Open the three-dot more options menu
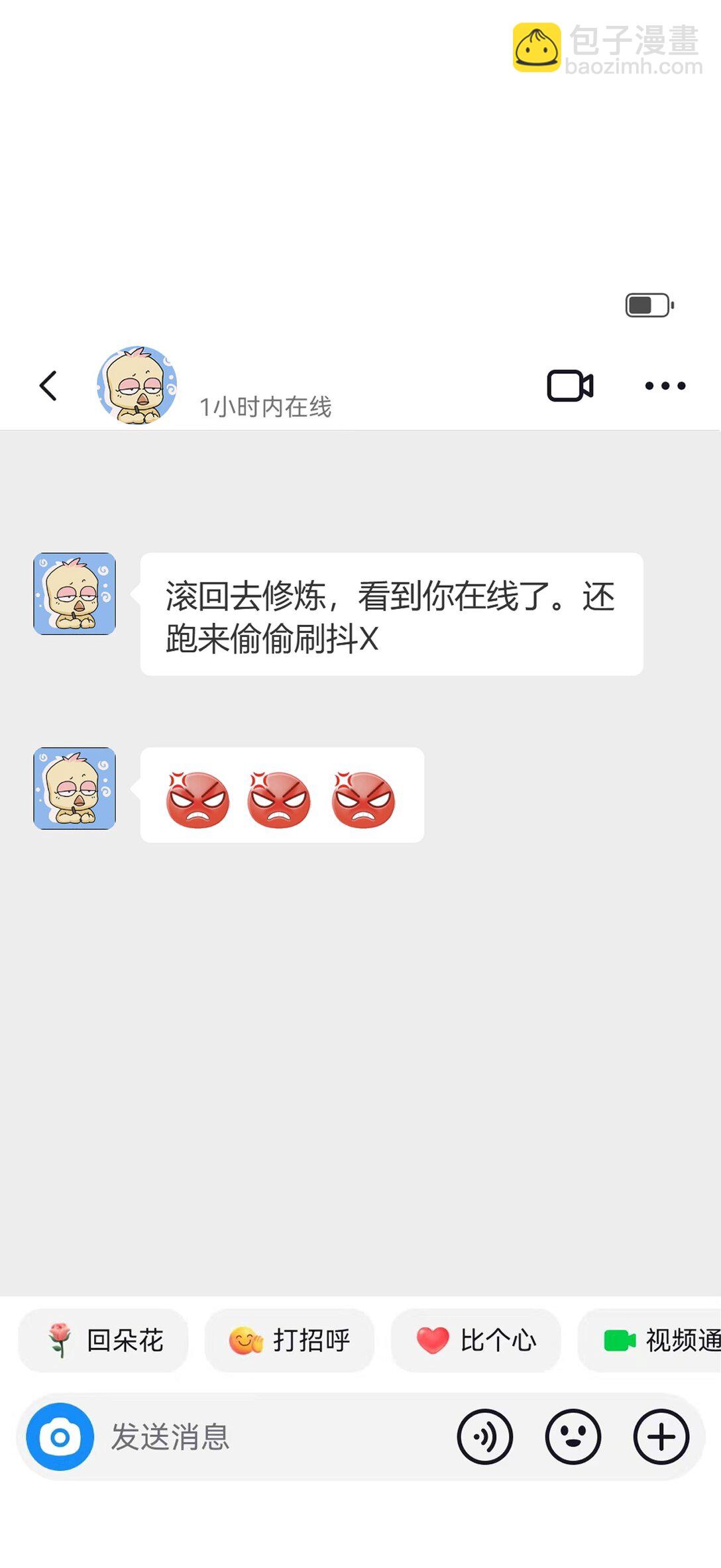 point(665,386)
